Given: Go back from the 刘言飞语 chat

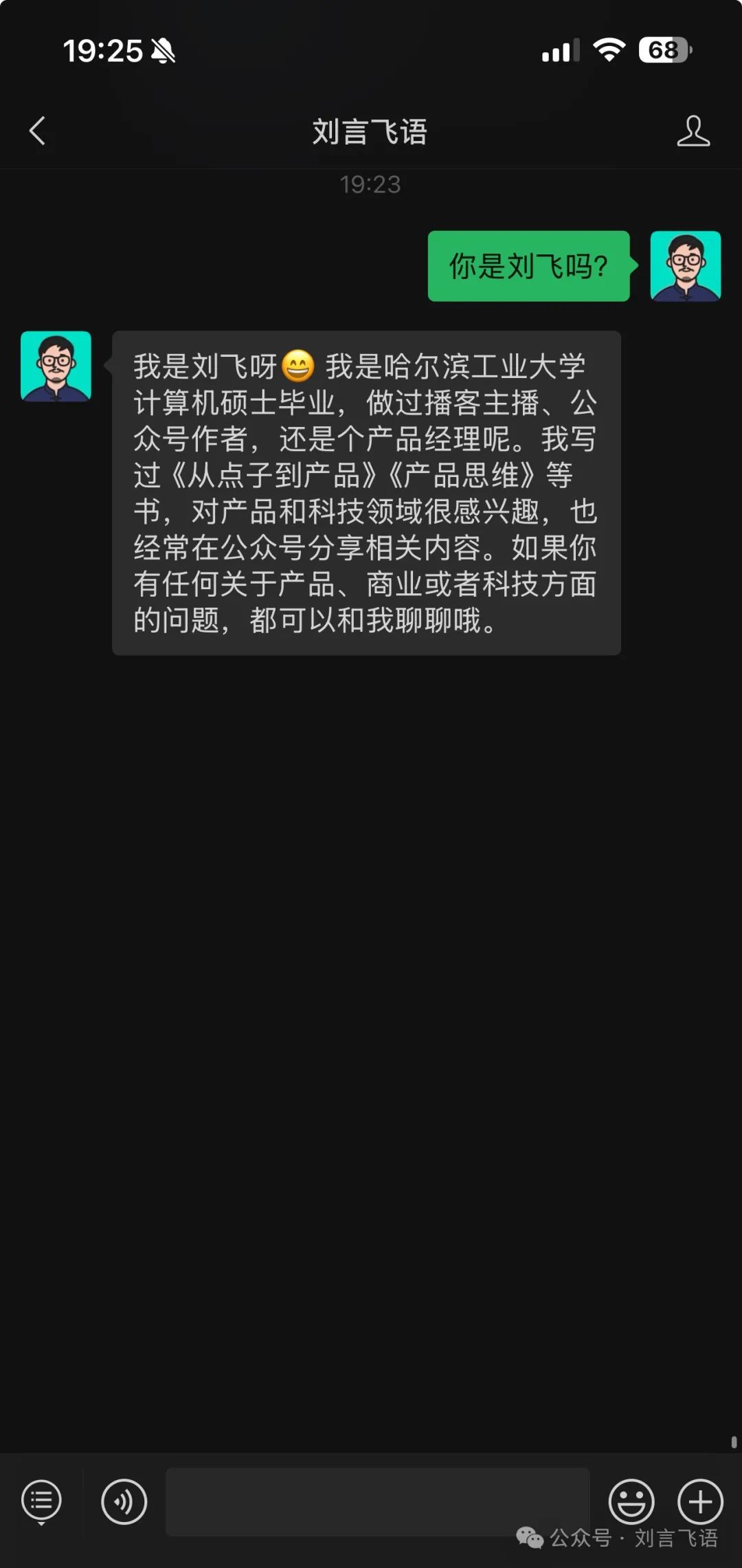Looking at the screenshot, I should pyautogui.click(x=37, y=131).
